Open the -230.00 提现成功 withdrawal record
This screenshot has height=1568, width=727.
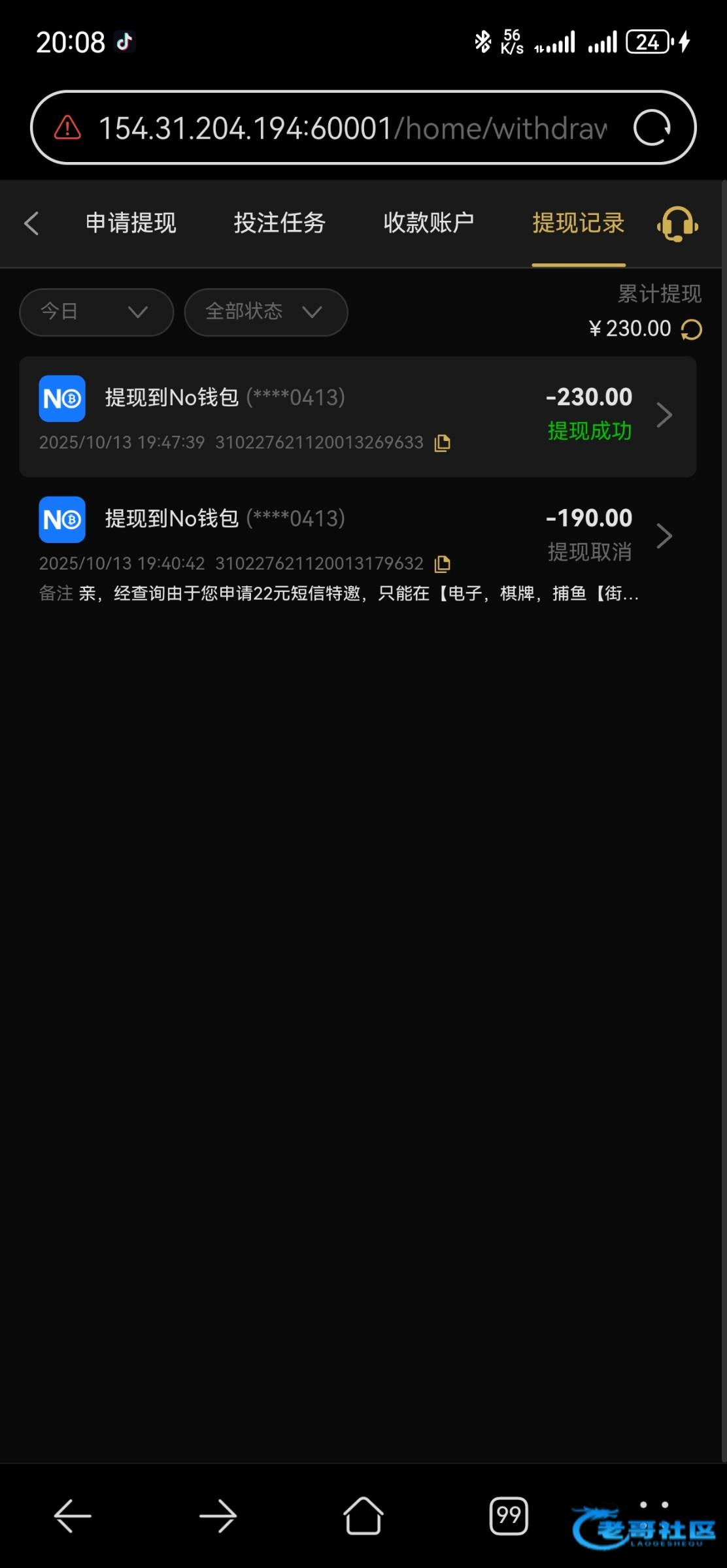(358, 417)
